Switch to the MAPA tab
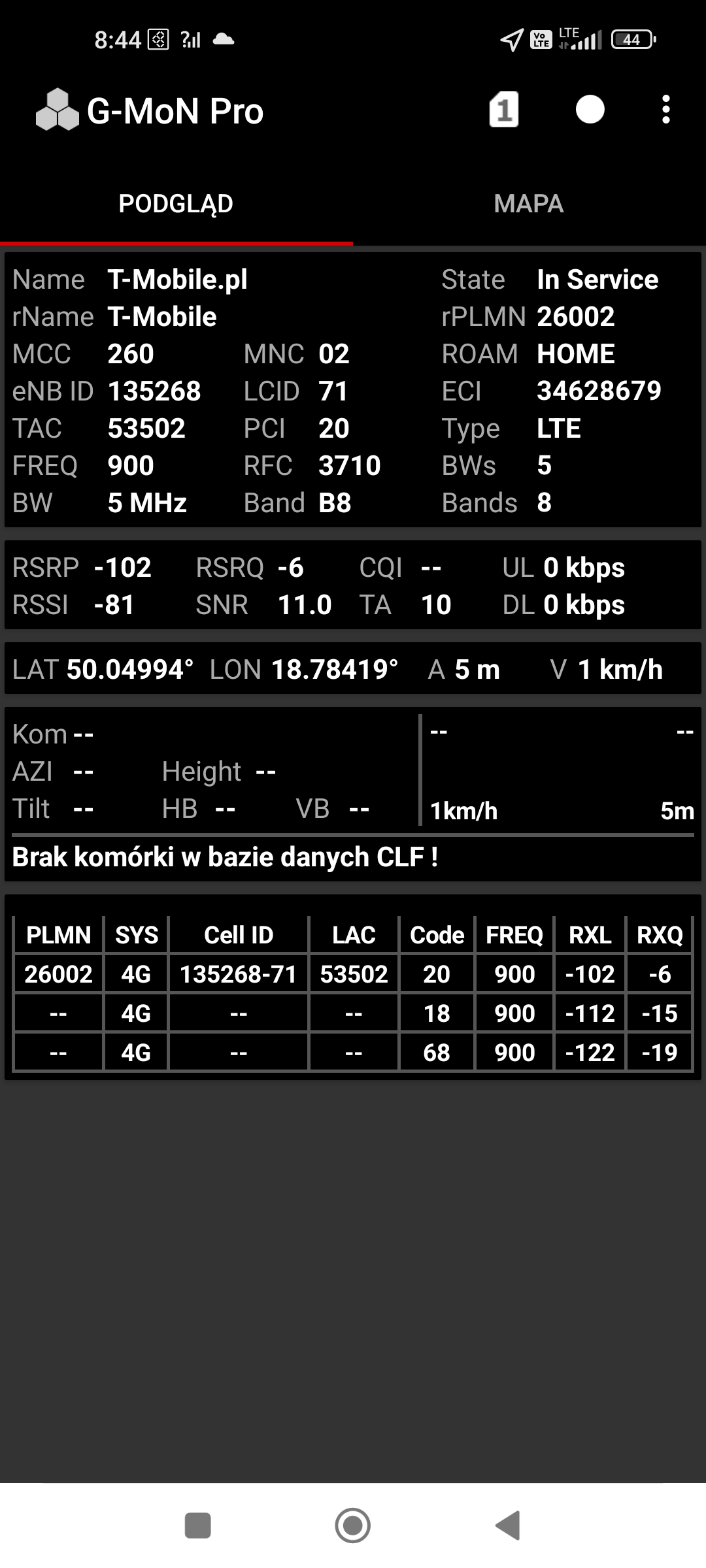 (x=529, y=204)
